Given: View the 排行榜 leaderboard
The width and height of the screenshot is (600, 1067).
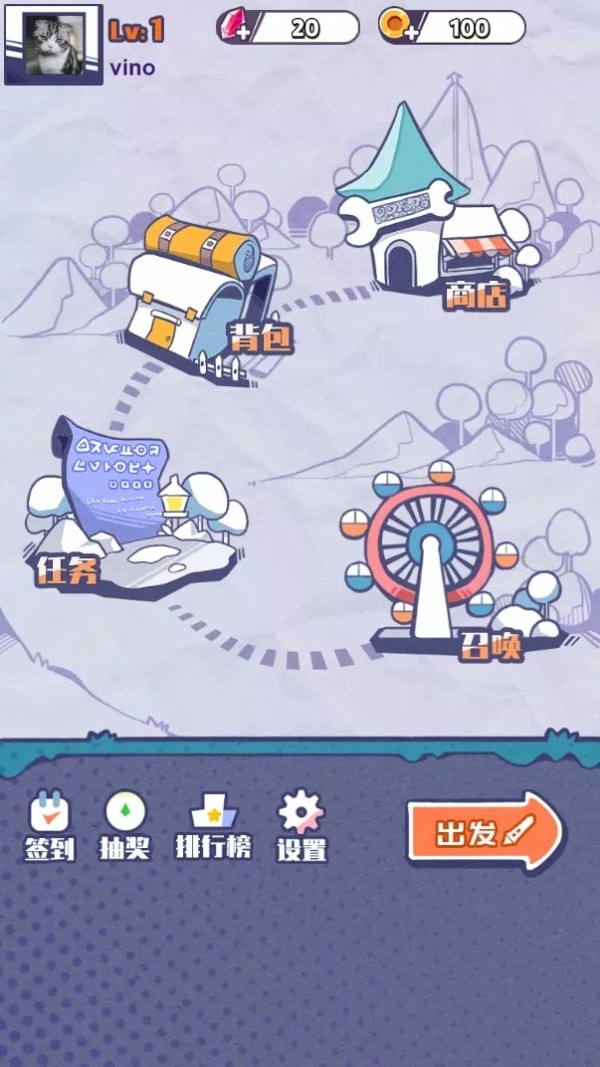Looking at the screenshot, I should tap(213, 825).
